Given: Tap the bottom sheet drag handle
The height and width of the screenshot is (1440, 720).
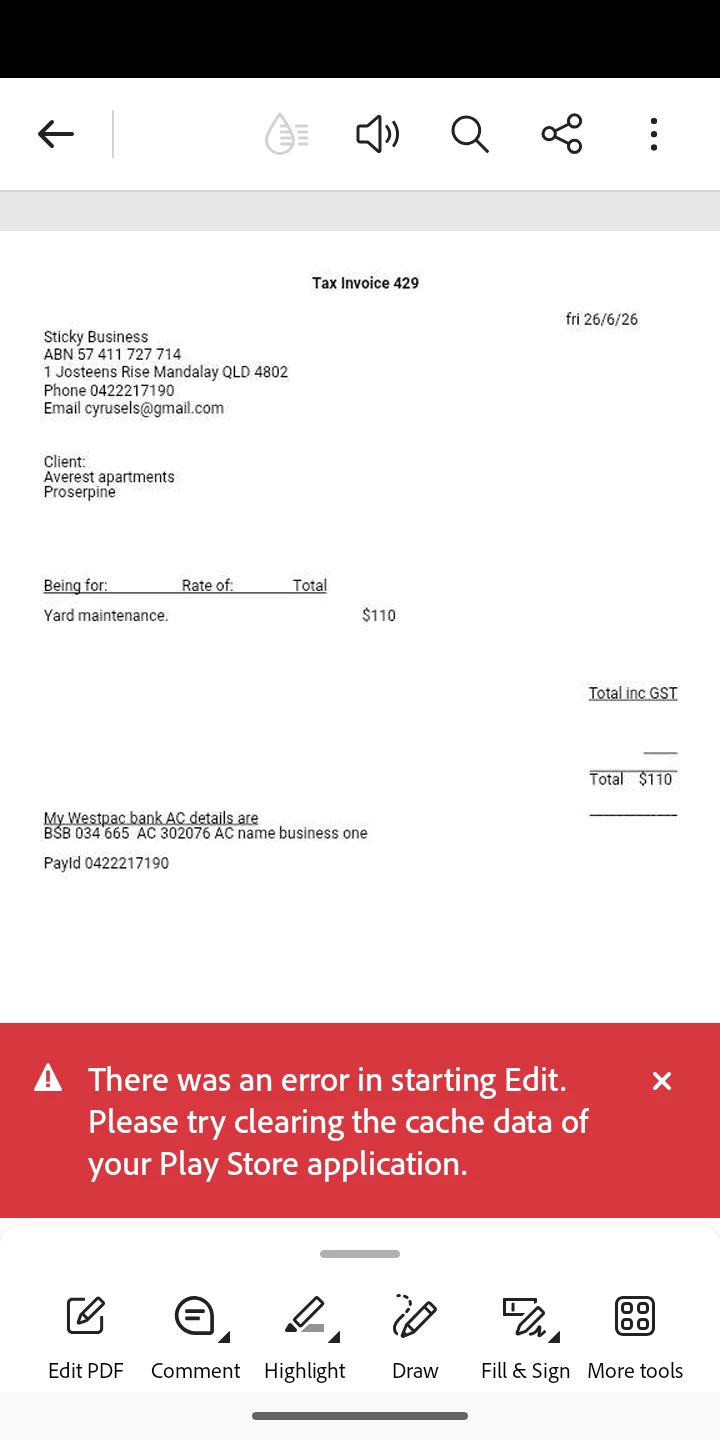Looking at the screenshot, I should point(360,1254).
